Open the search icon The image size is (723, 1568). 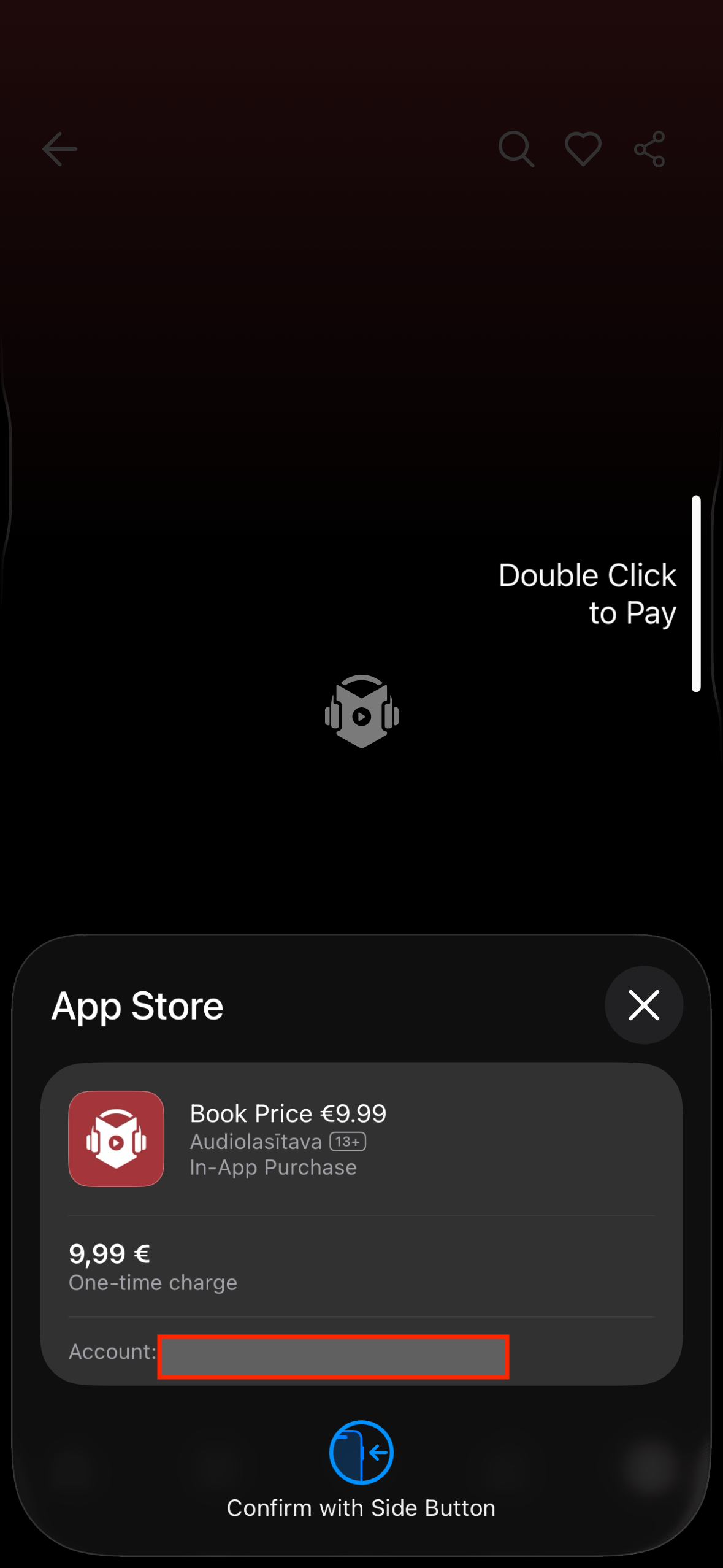click(x=516, y=149)
